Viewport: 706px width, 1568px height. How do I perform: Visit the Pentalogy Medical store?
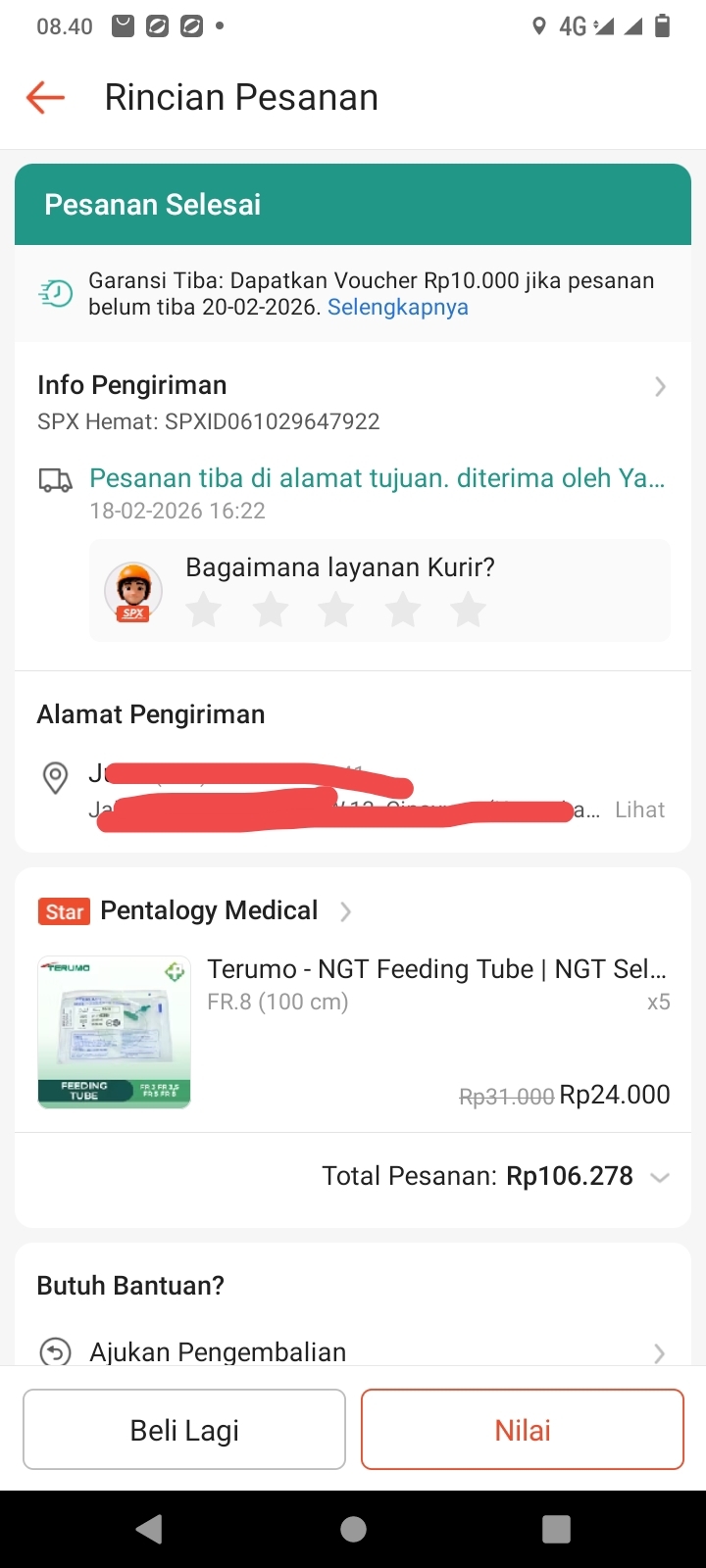coord(209,911)
